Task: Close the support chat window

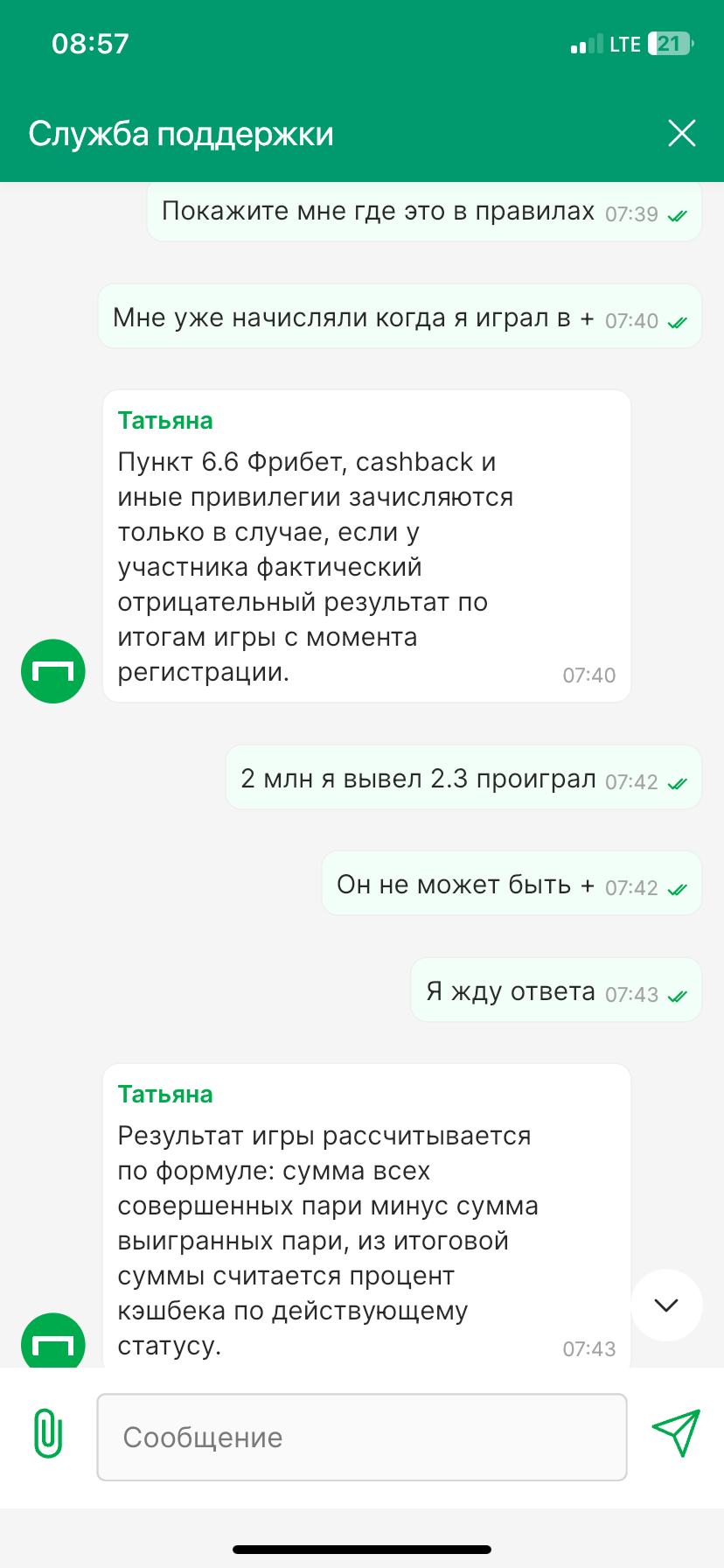Action: coord(681,134)
